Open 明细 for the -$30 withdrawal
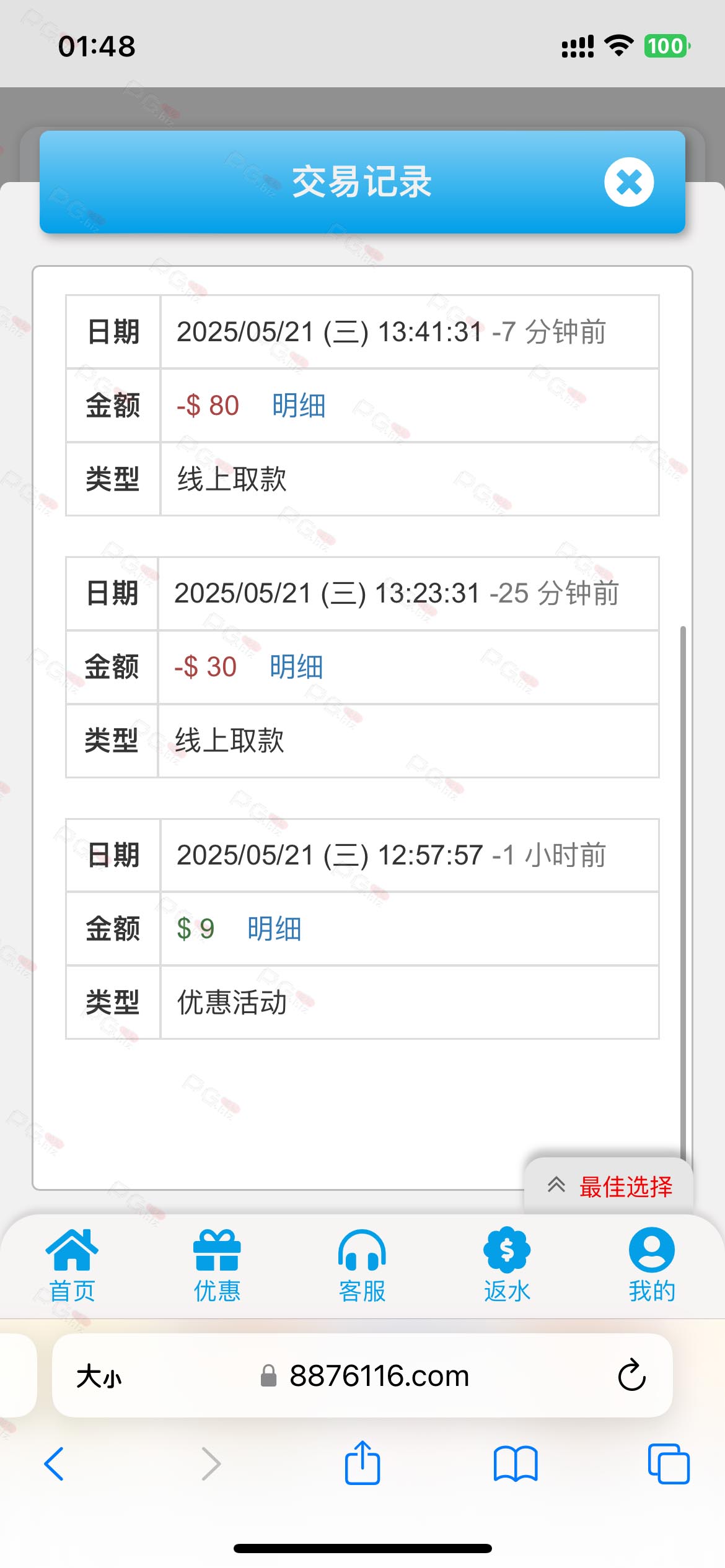 [296, 667]
